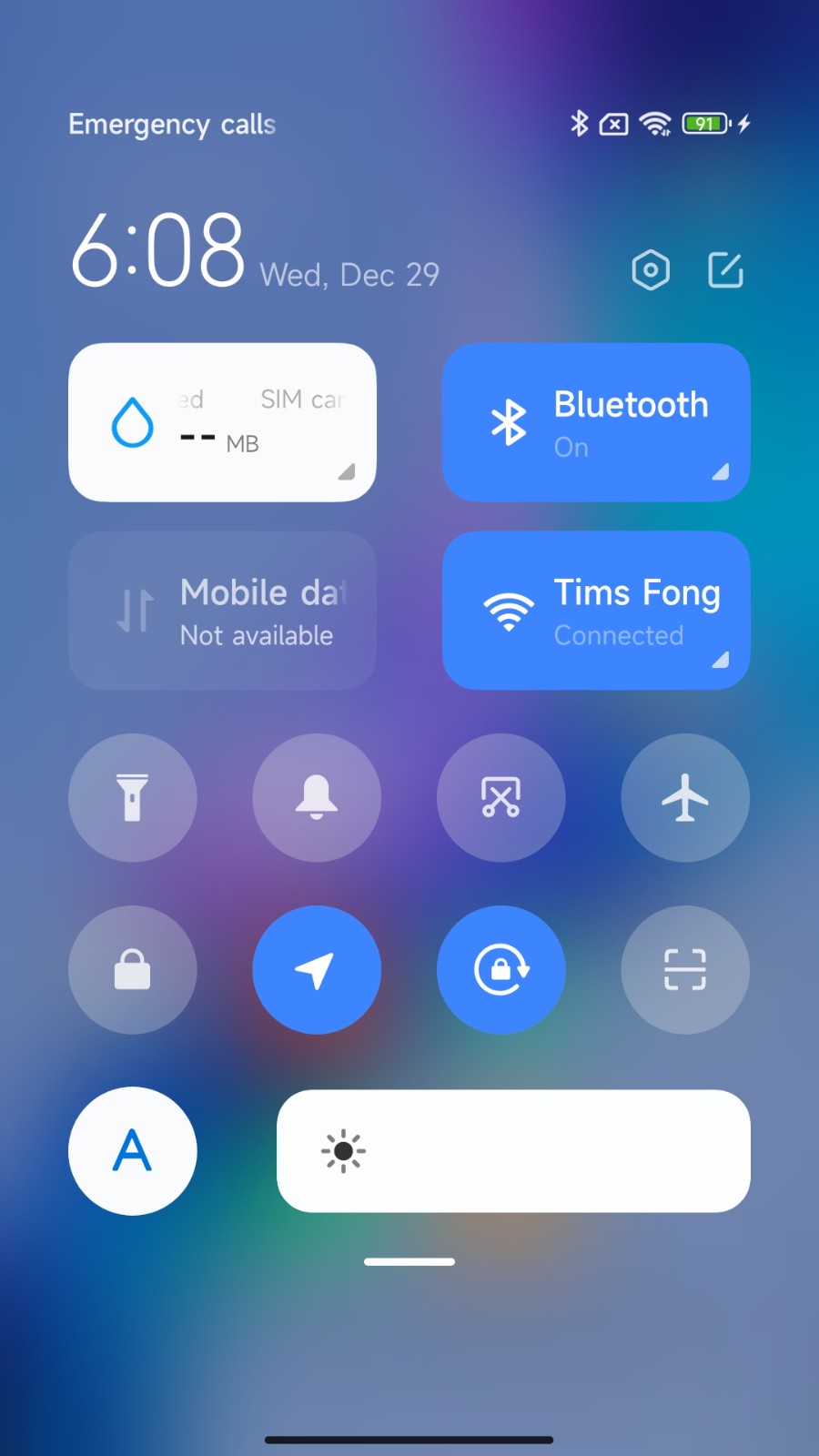Turn off location services
This screenshot has width=819, height=1456.
(317, 970)
